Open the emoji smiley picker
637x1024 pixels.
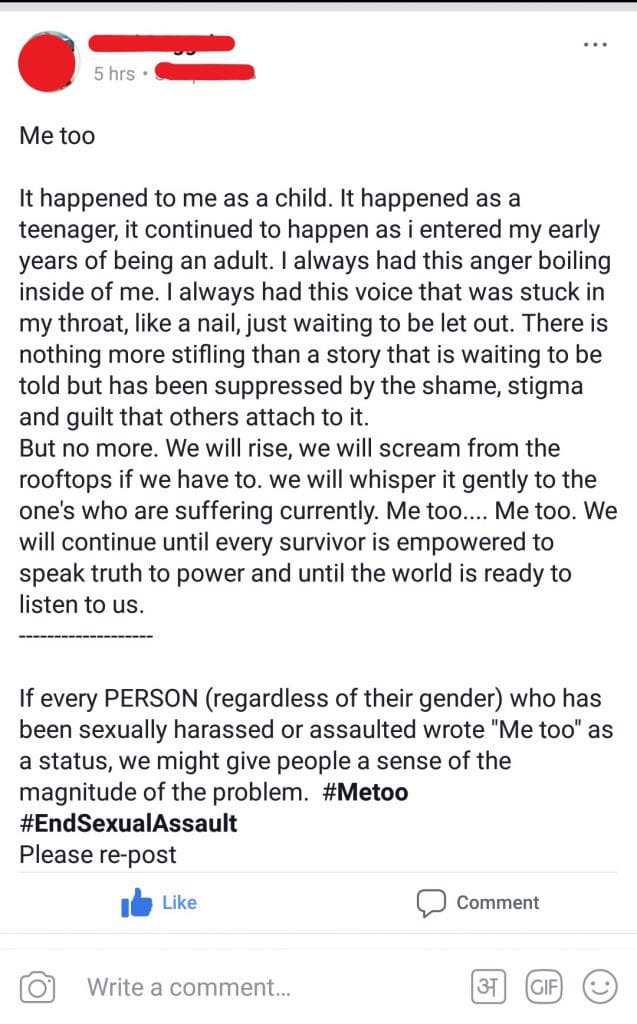point(600,988)
